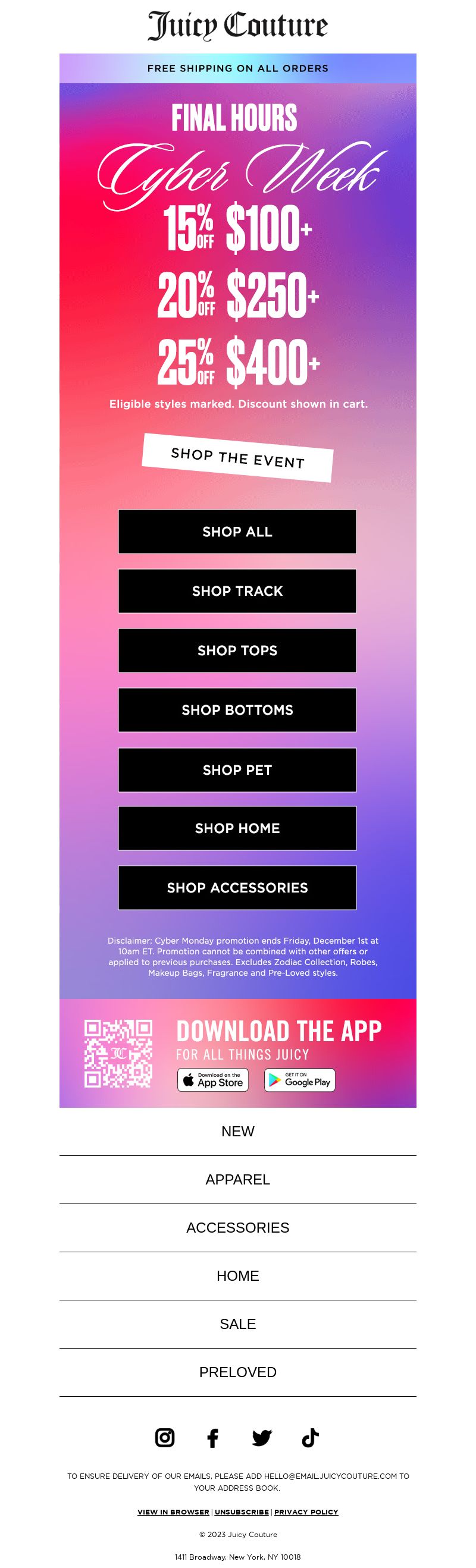This screenshot has height=1568, width=476.
Task: Open the Preloved category
Action: coord(237,1372)
